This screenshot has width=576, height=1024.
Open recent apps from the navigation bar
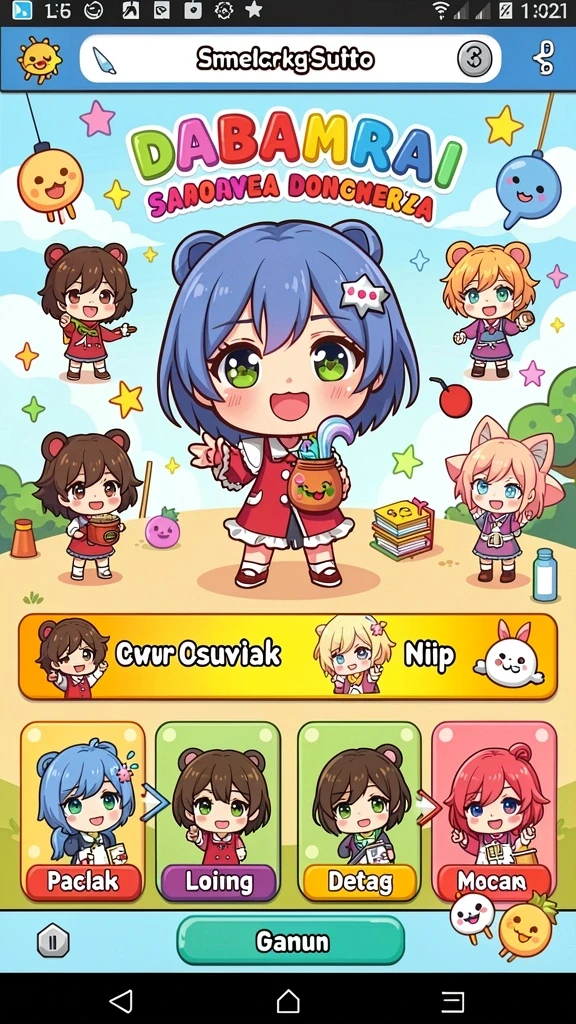pos(453,1001)
